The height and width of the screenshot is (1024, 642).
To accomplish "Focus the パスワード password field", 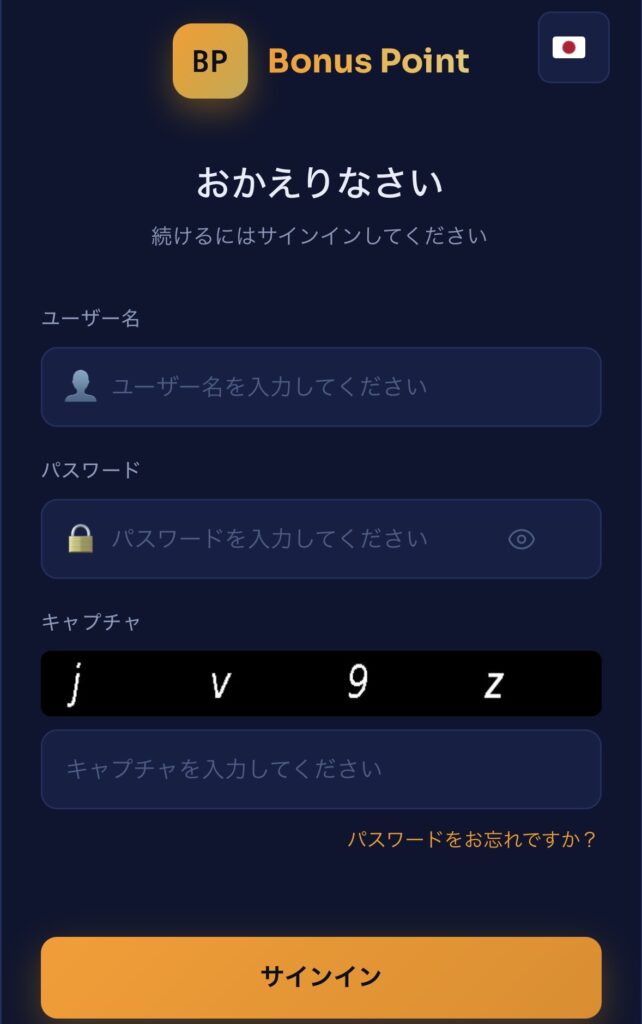I will (x=321, y=539).
